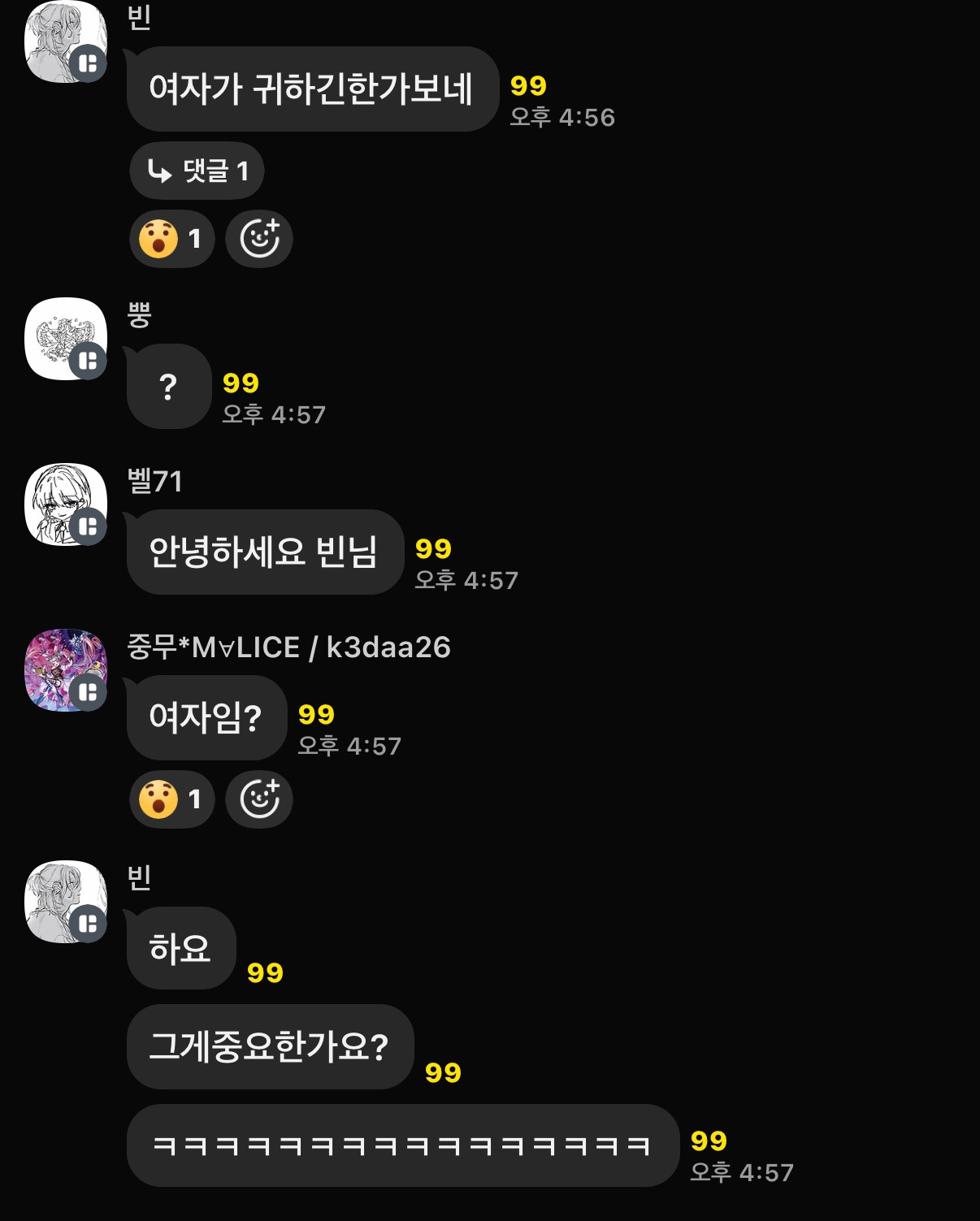Open 뿡's profile picture
Screen dimensions: 980x1221
click(x=66, y=339)
